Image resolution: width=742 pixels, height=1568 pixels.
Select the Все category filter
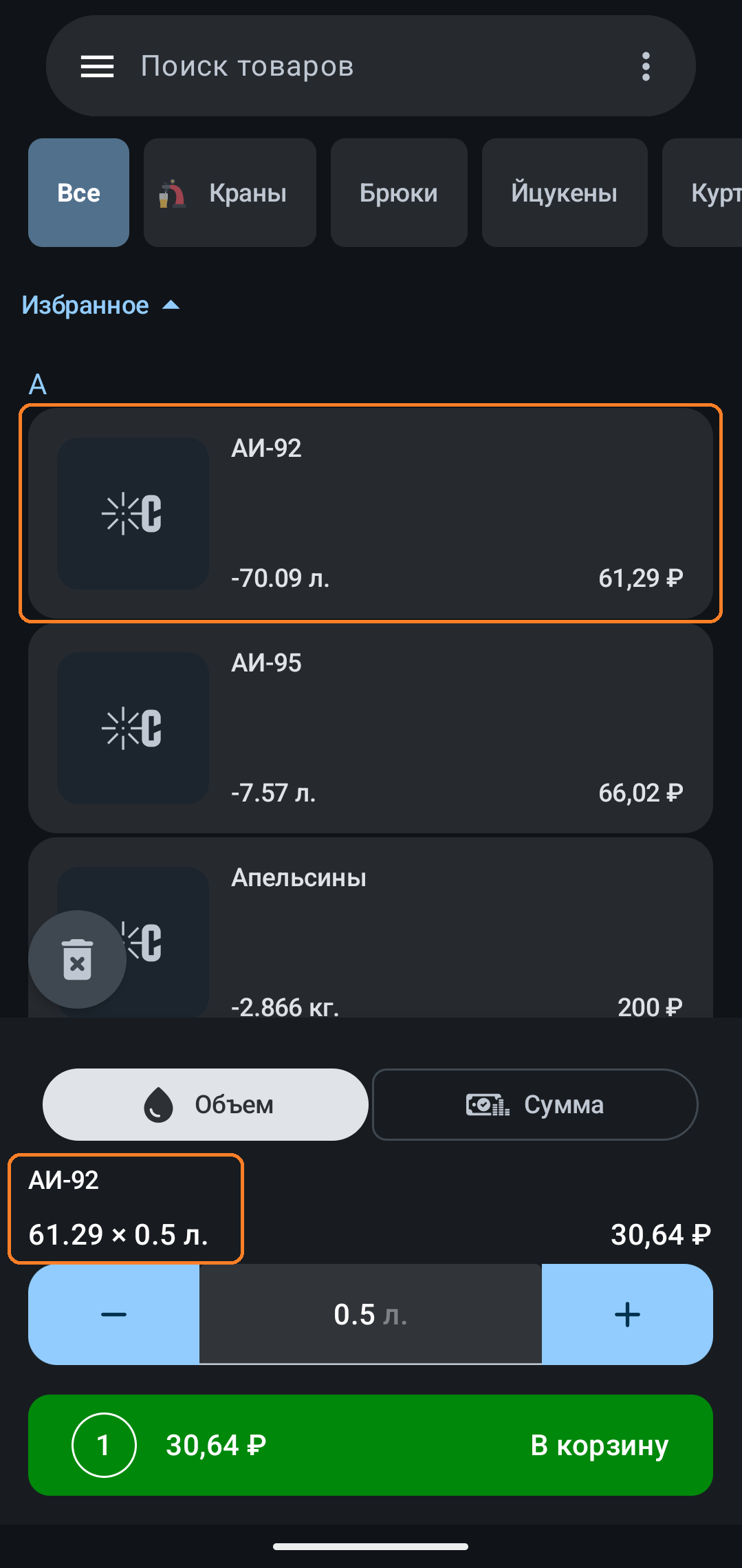[x=78, y=193]
